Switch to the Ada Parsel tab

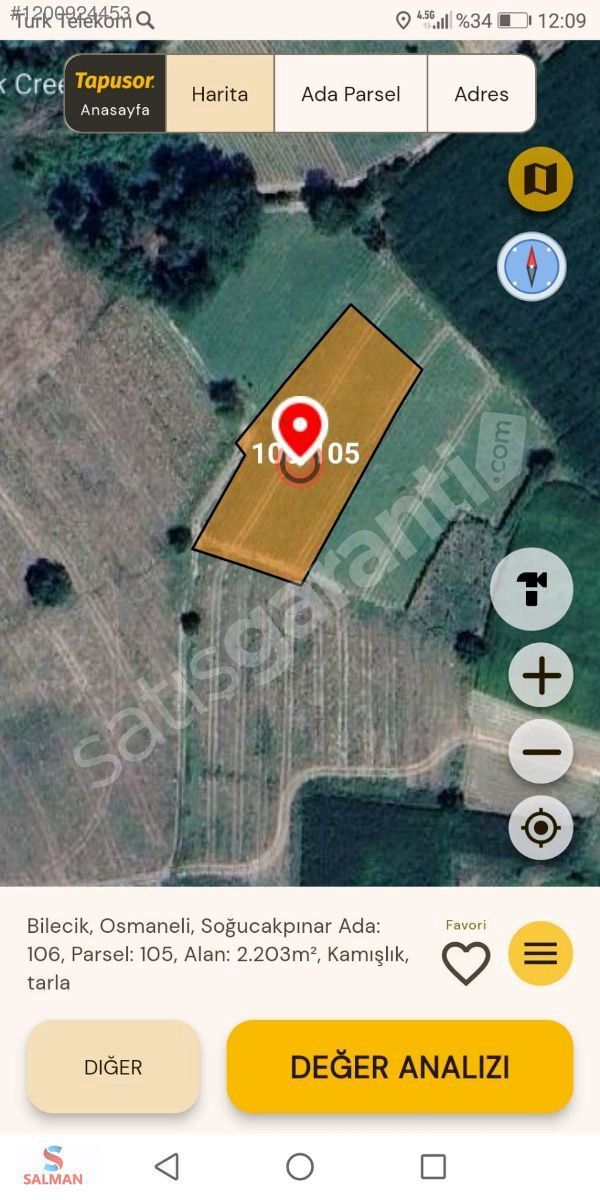click(x=351, y=94)
